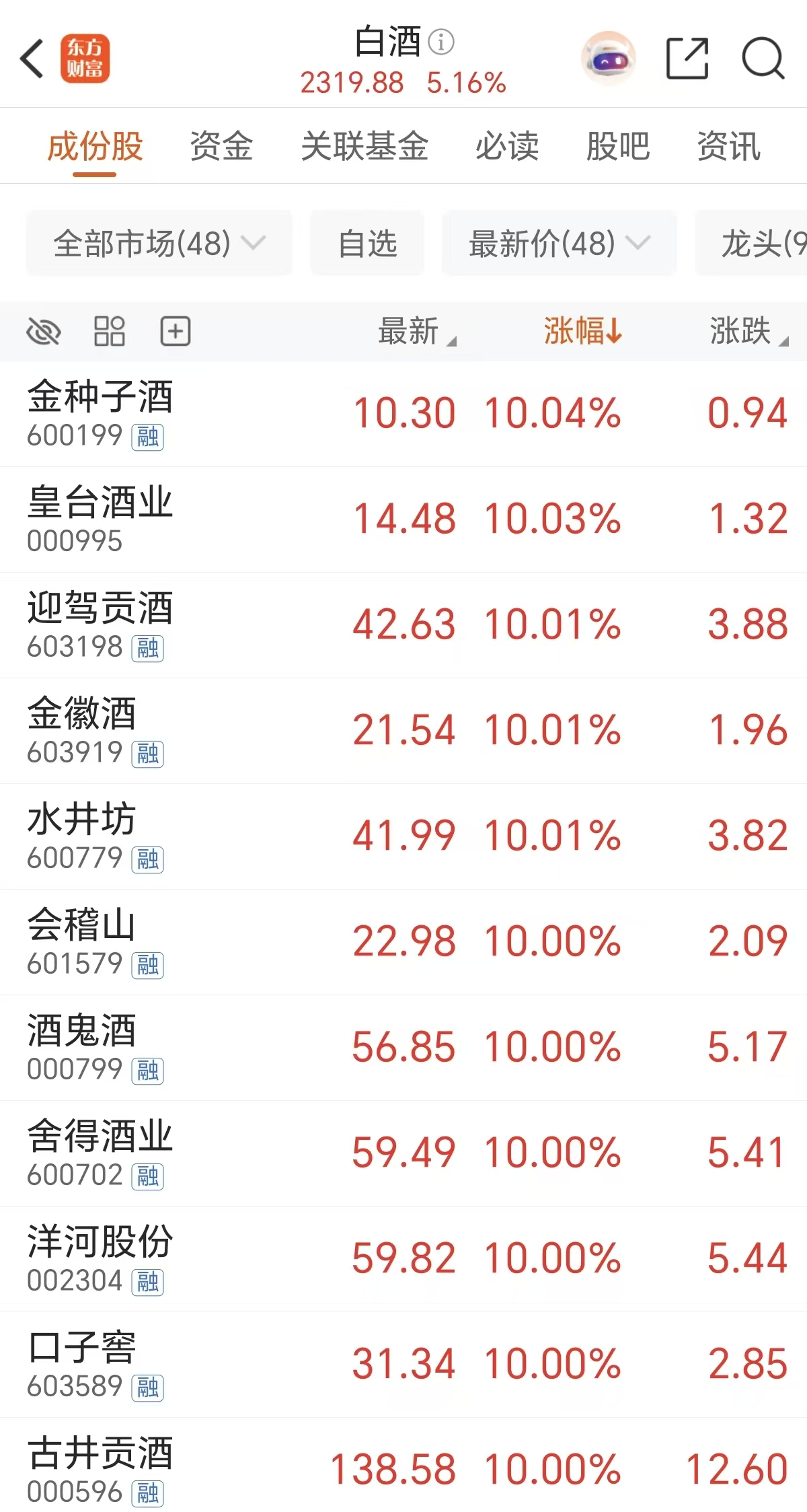The width and height of the screenshot is (807, 1512).
Task: Open 水井坊 stock details
Action: pos(82,836)
